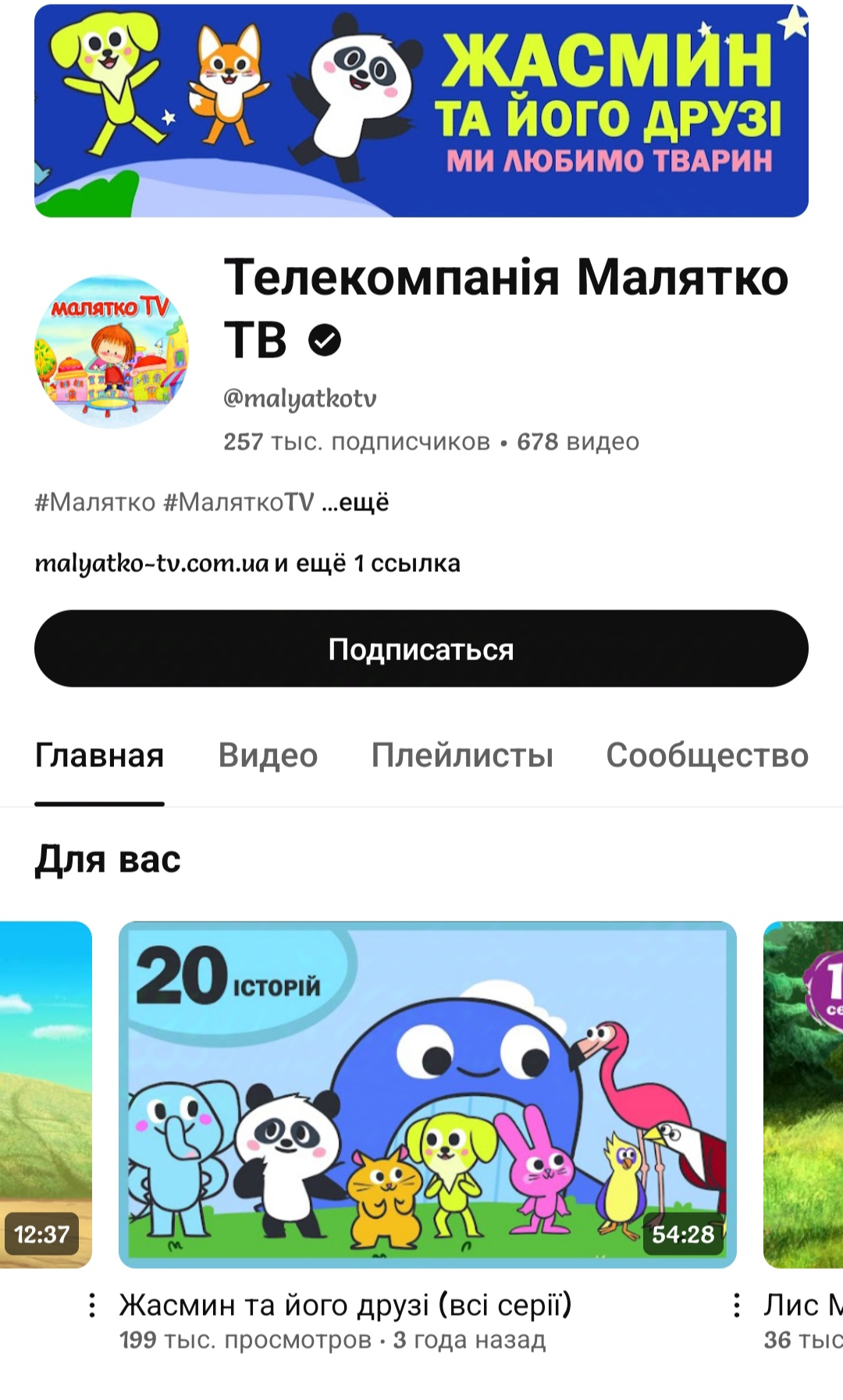Screen dimensions: 843x1400
Task: Expand the channel description with ...ещё
Action: [x=355, y=502]
